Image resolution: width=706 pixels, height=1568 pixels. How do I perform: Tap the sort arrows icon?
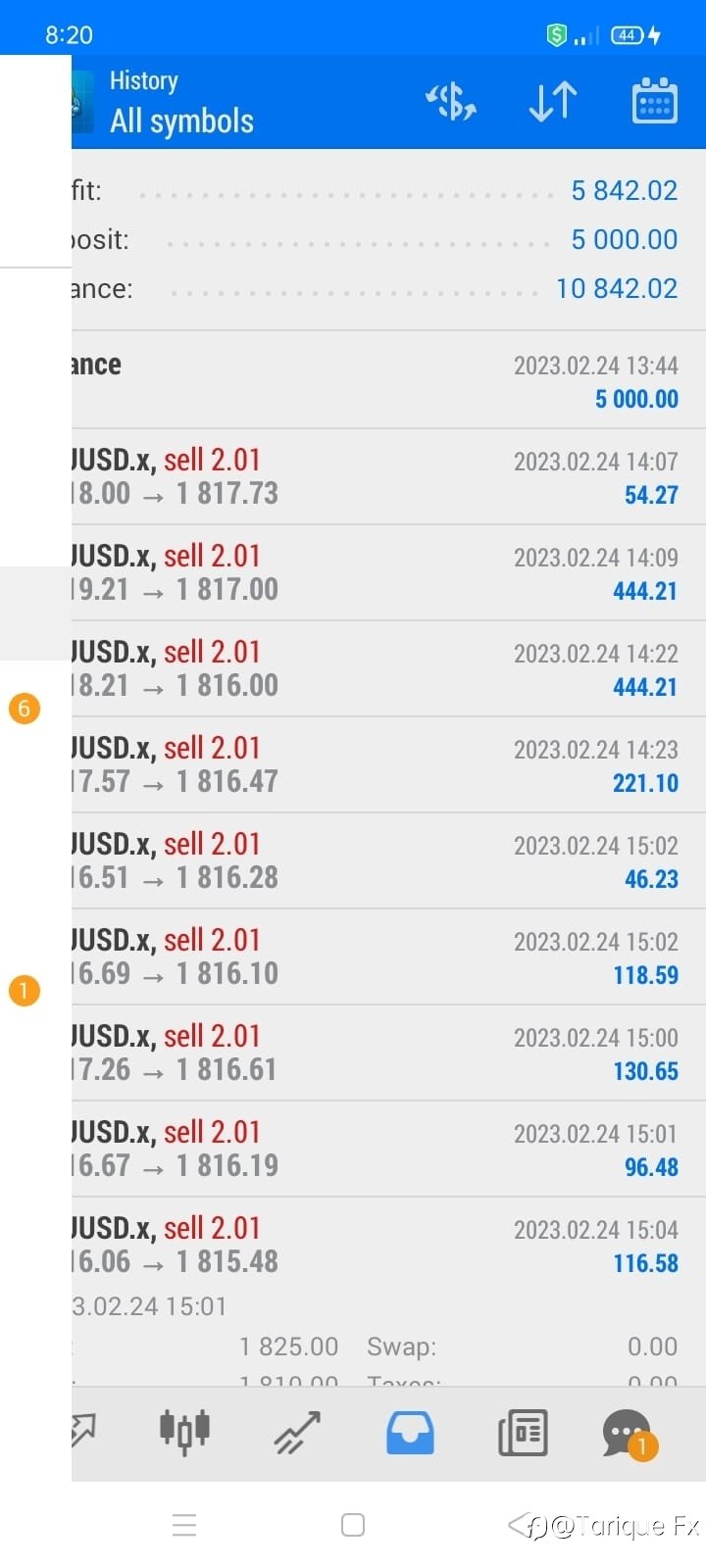[x=553, y=102]
